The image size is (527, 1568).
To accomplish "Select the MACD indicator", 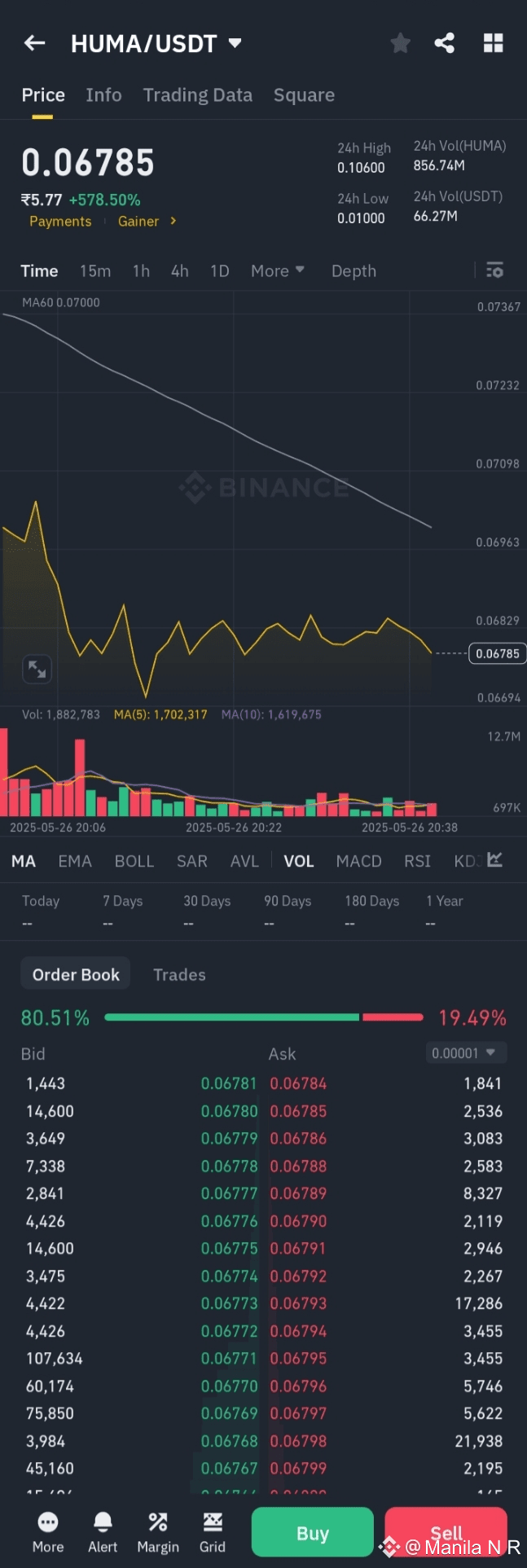I will click(x=359, y=861).
